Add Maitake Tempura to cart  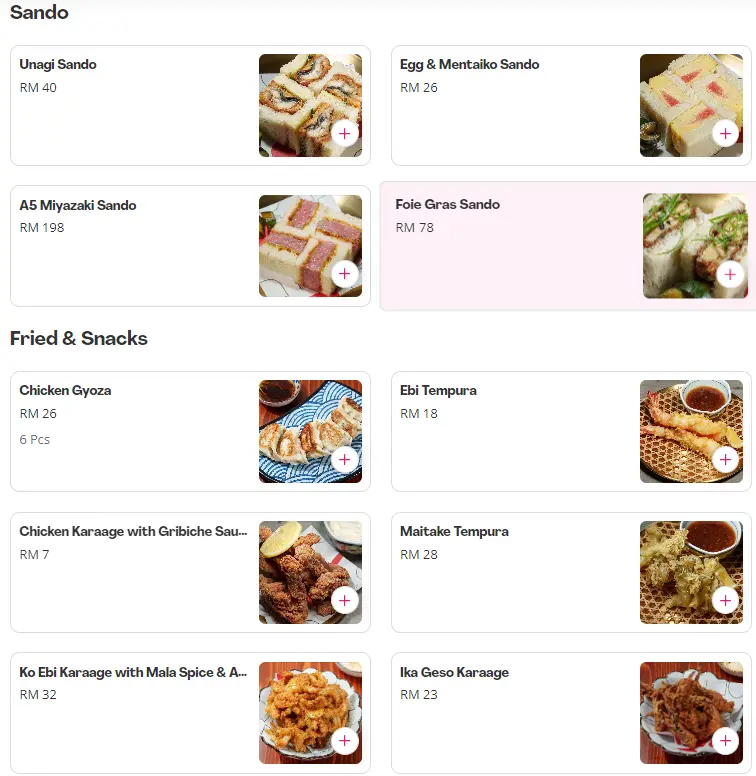[x=726, y=600]
